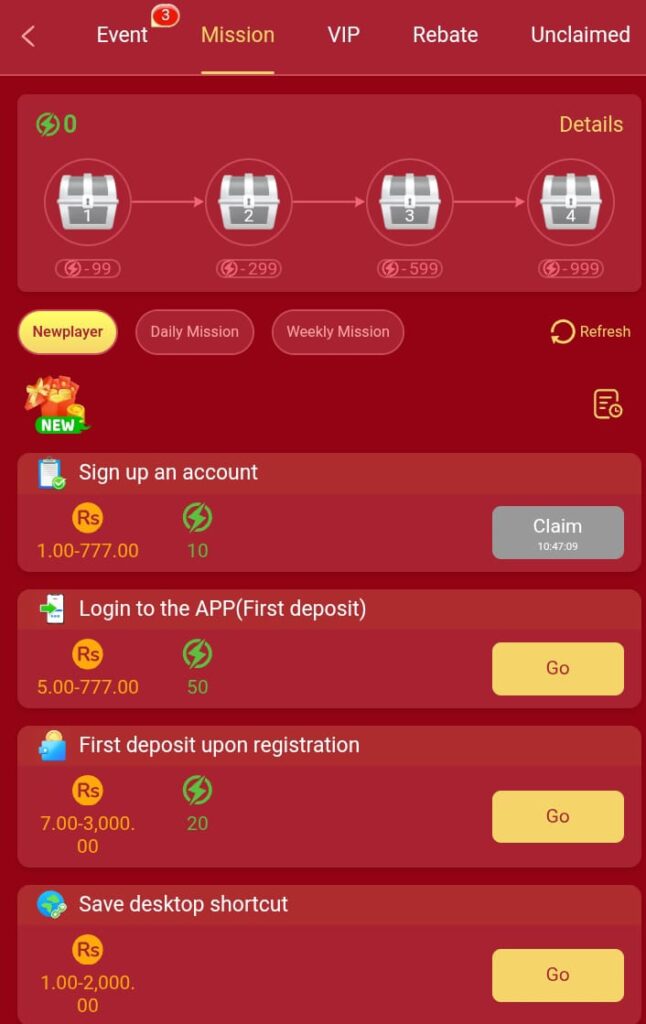Tap Go for Save desktop shortcut

click(x=557, y=974)
